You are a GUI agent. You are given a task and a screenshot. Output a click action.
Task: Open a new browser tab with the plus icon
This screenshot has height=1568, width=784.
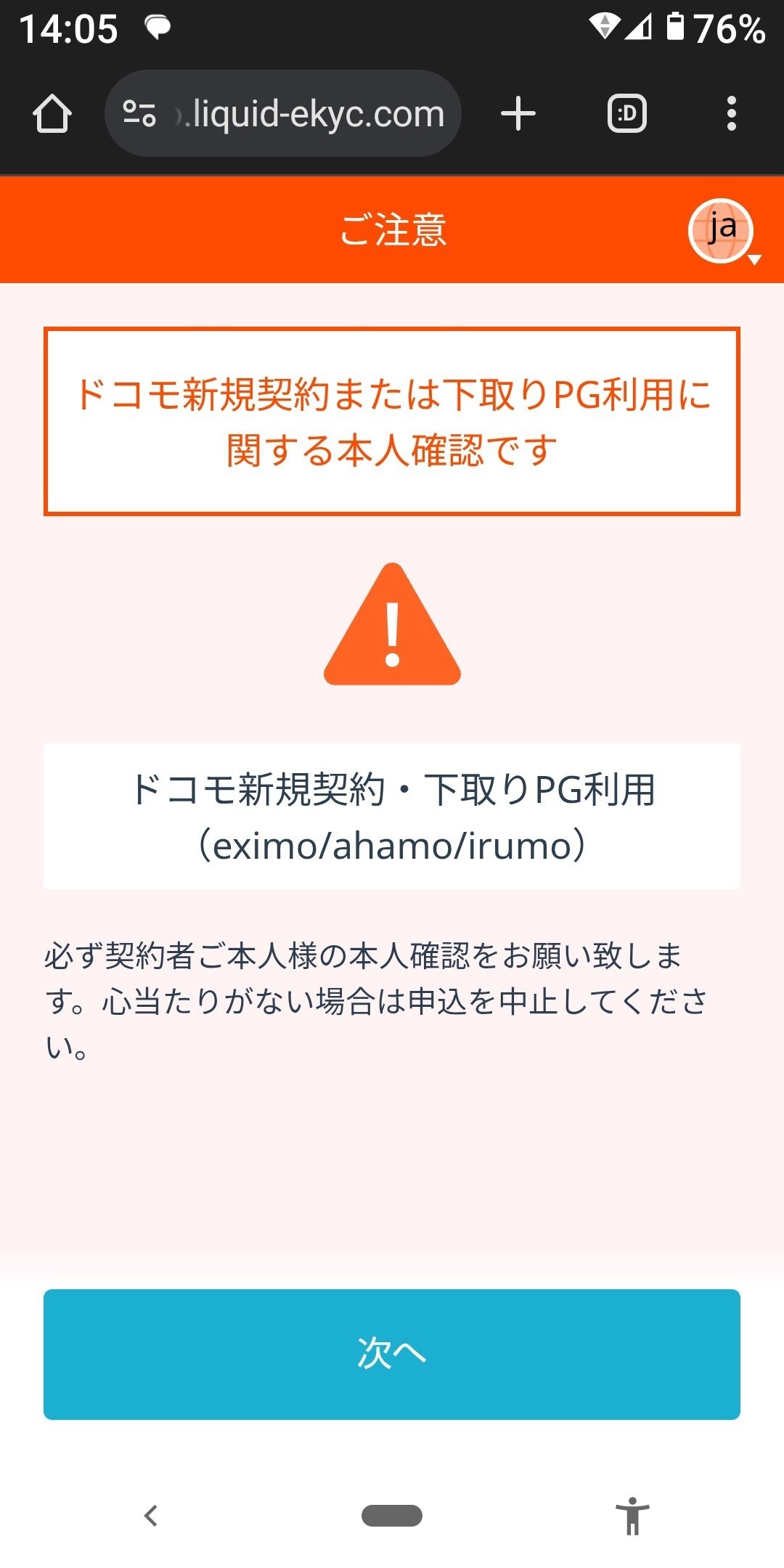pos(518,113)
